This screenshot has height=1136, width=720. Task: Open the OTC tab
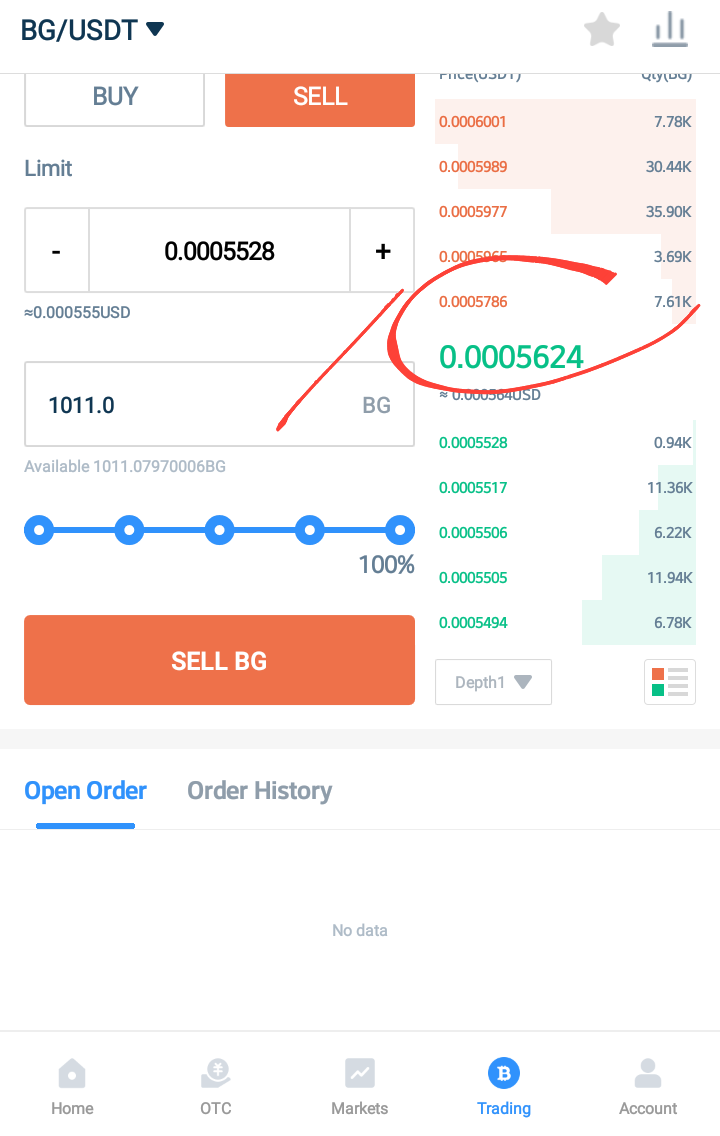coord(215,1088)
